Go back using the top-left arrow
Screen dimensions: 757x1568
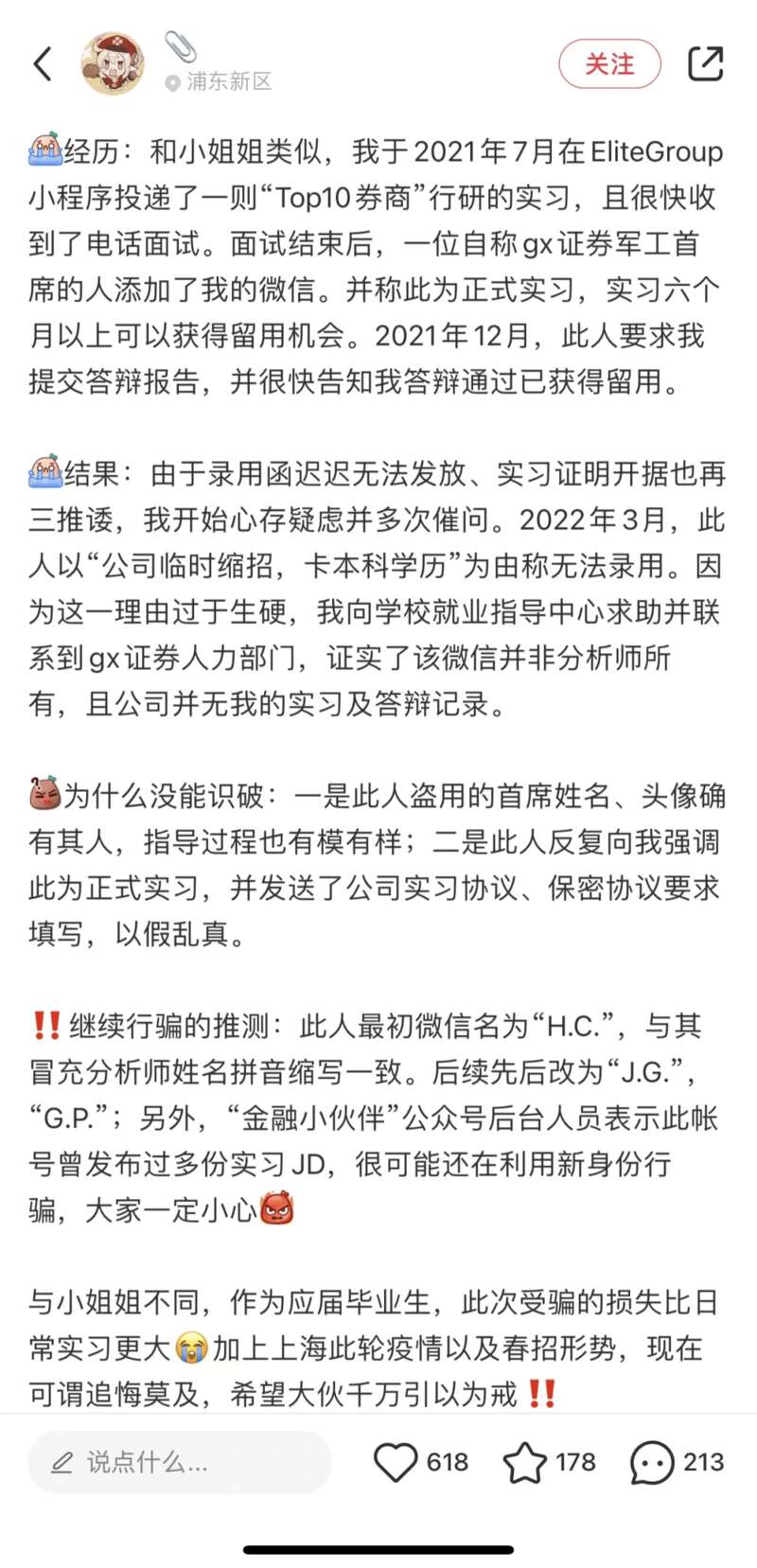(x=44, y=64)
